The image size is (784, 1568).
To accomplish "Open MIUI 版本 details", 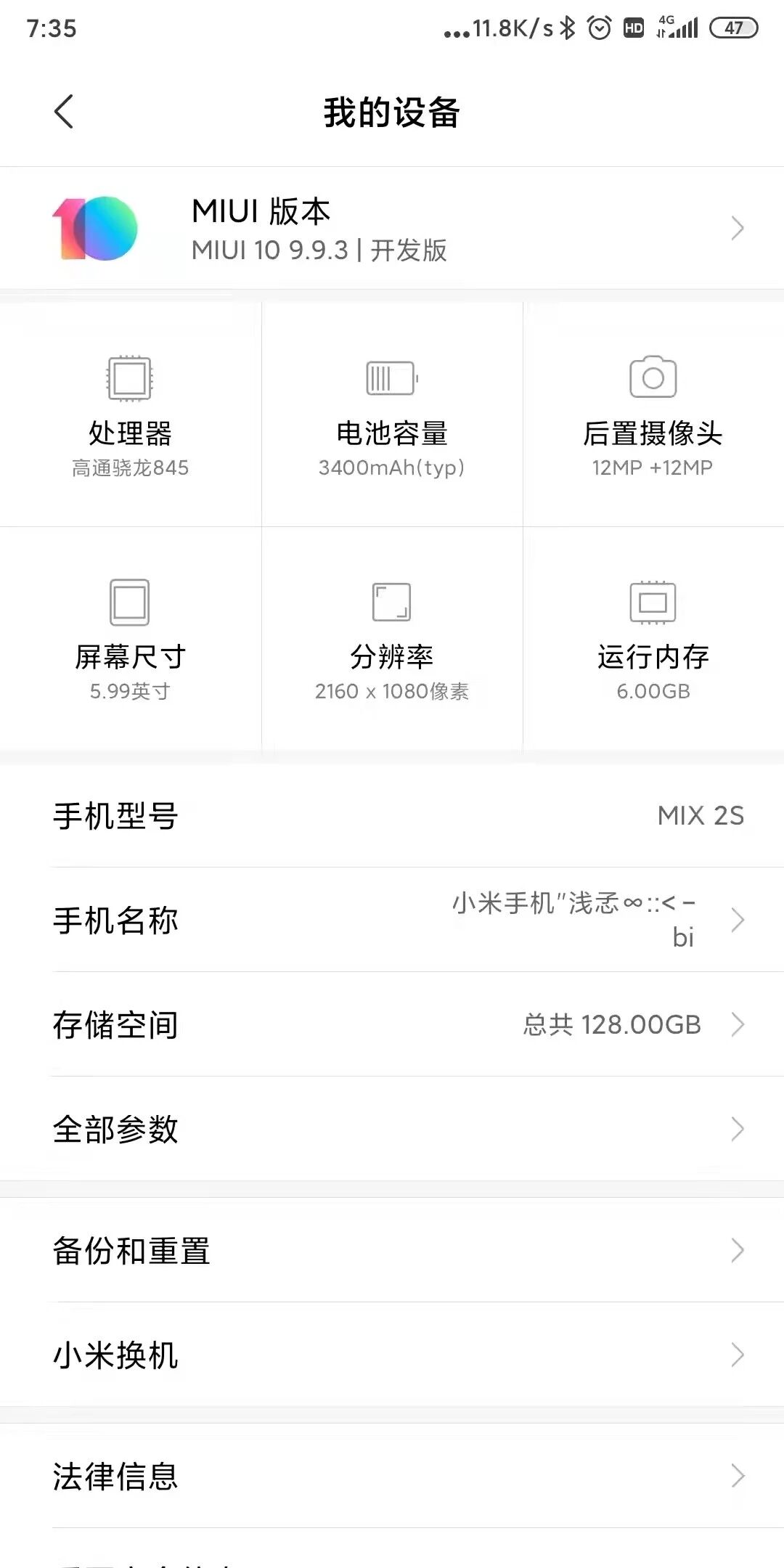I will [x=392, y=229].
